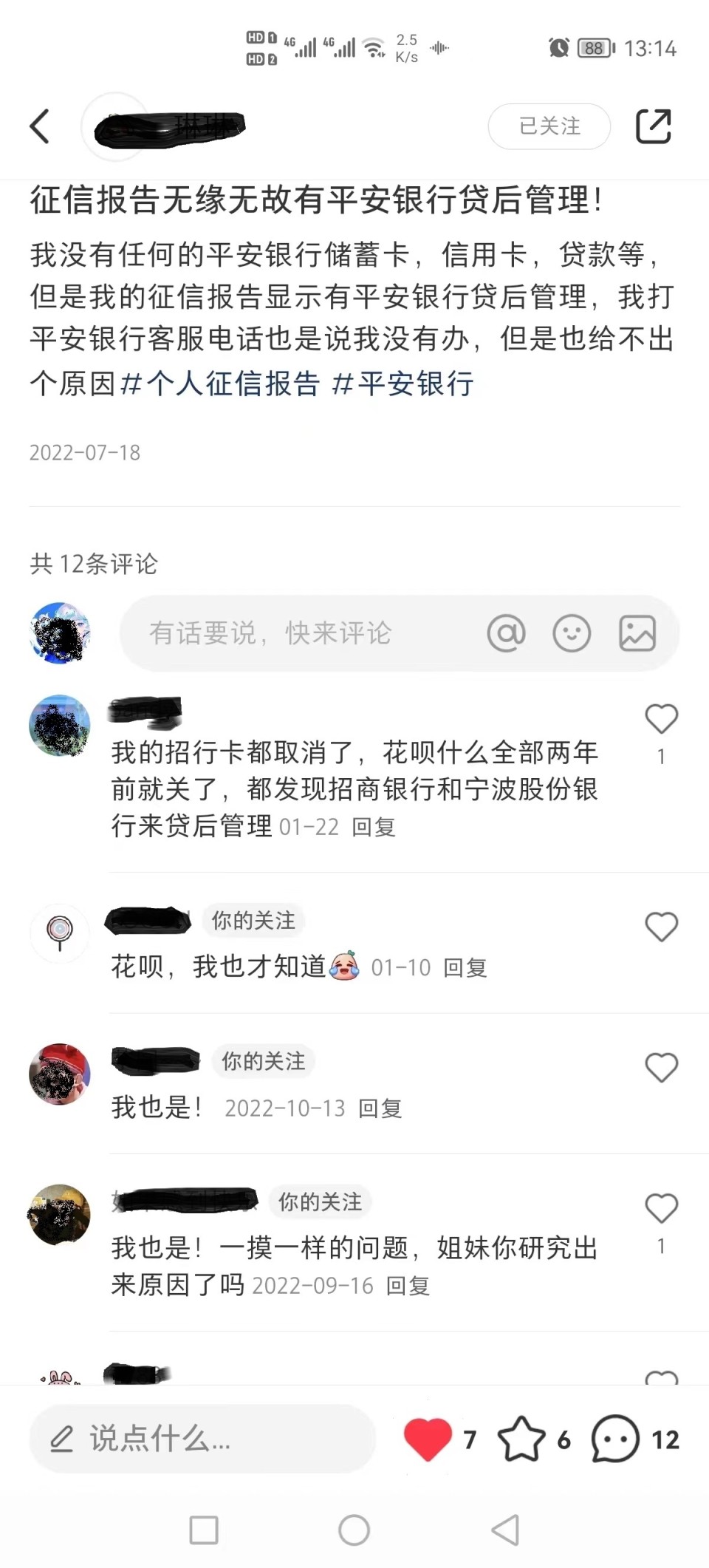Toggle like on the 我也是 comment heart
This screenshot has width=709, height=1568.
pos(661,1068)
